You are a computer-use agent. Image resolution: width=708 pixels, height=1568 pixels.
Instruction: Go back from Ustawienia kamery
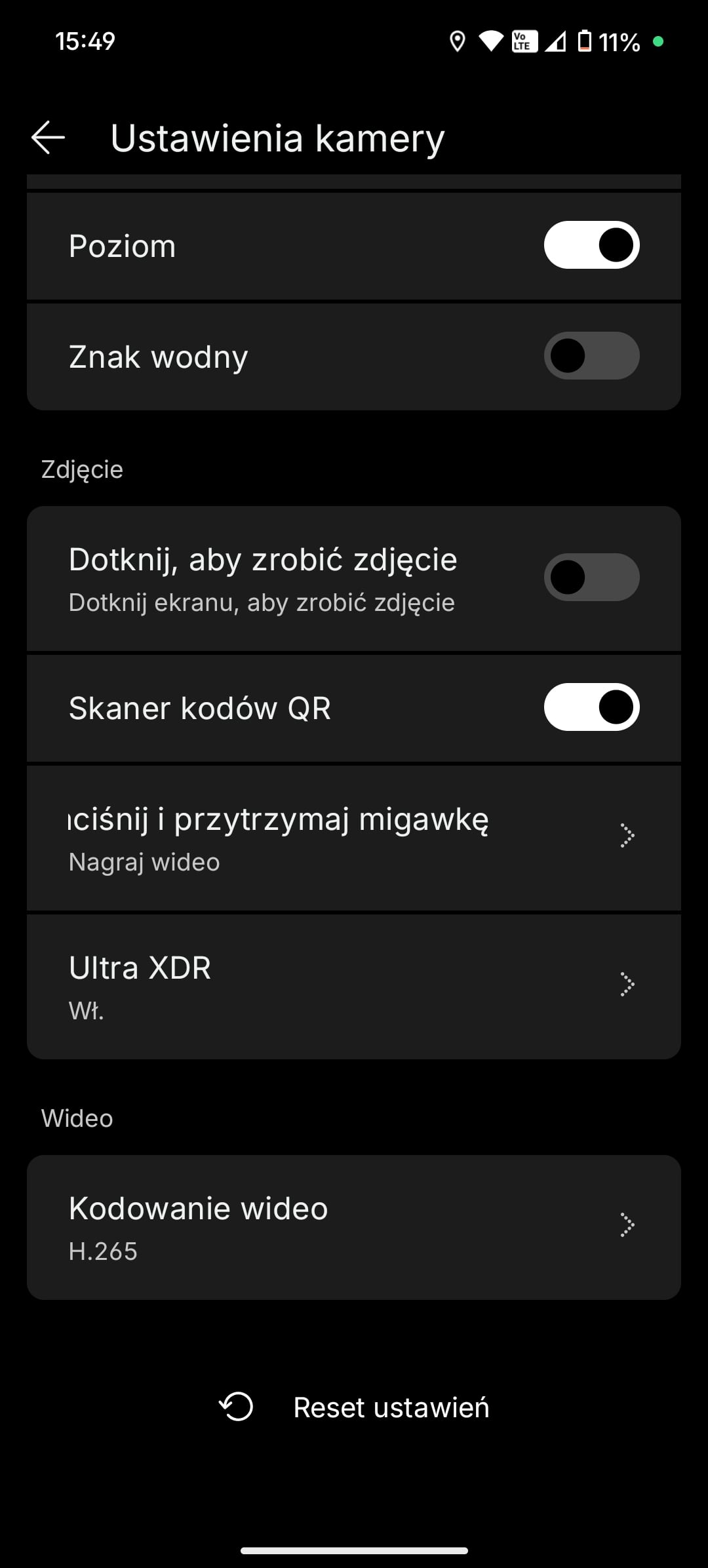[48, 138]
